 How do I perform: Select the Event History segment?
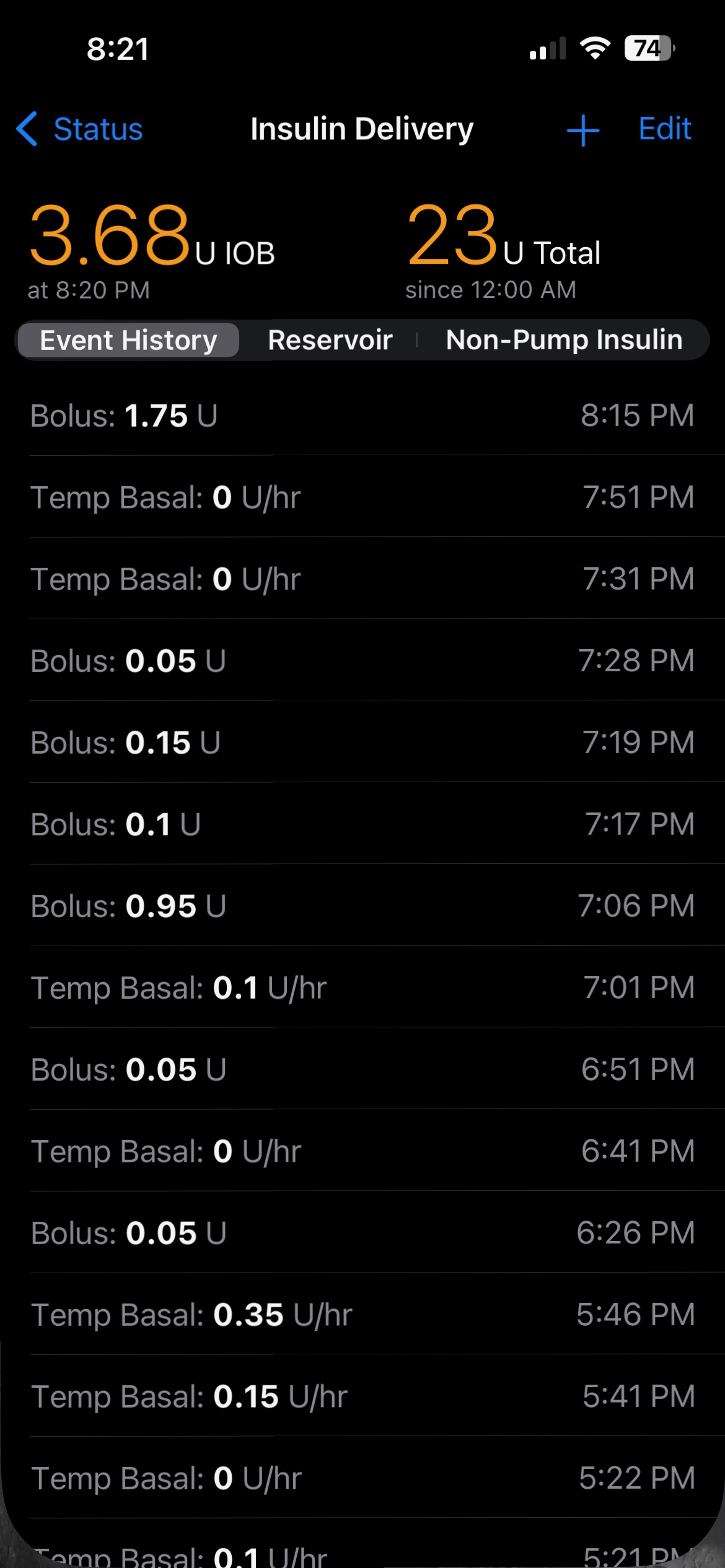[x=128, y=339]
